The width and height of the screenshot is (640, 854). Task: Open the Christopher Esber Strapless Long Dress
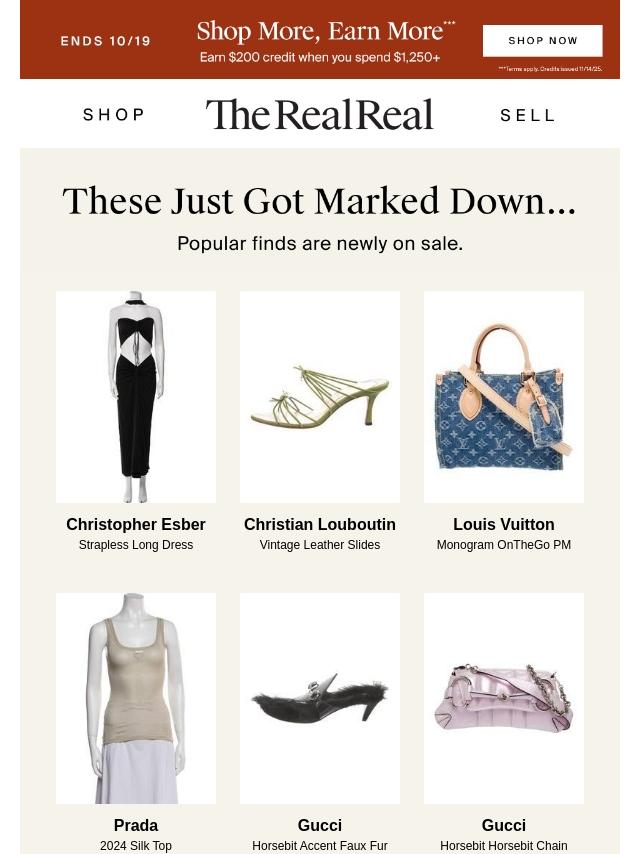(136, 396)
